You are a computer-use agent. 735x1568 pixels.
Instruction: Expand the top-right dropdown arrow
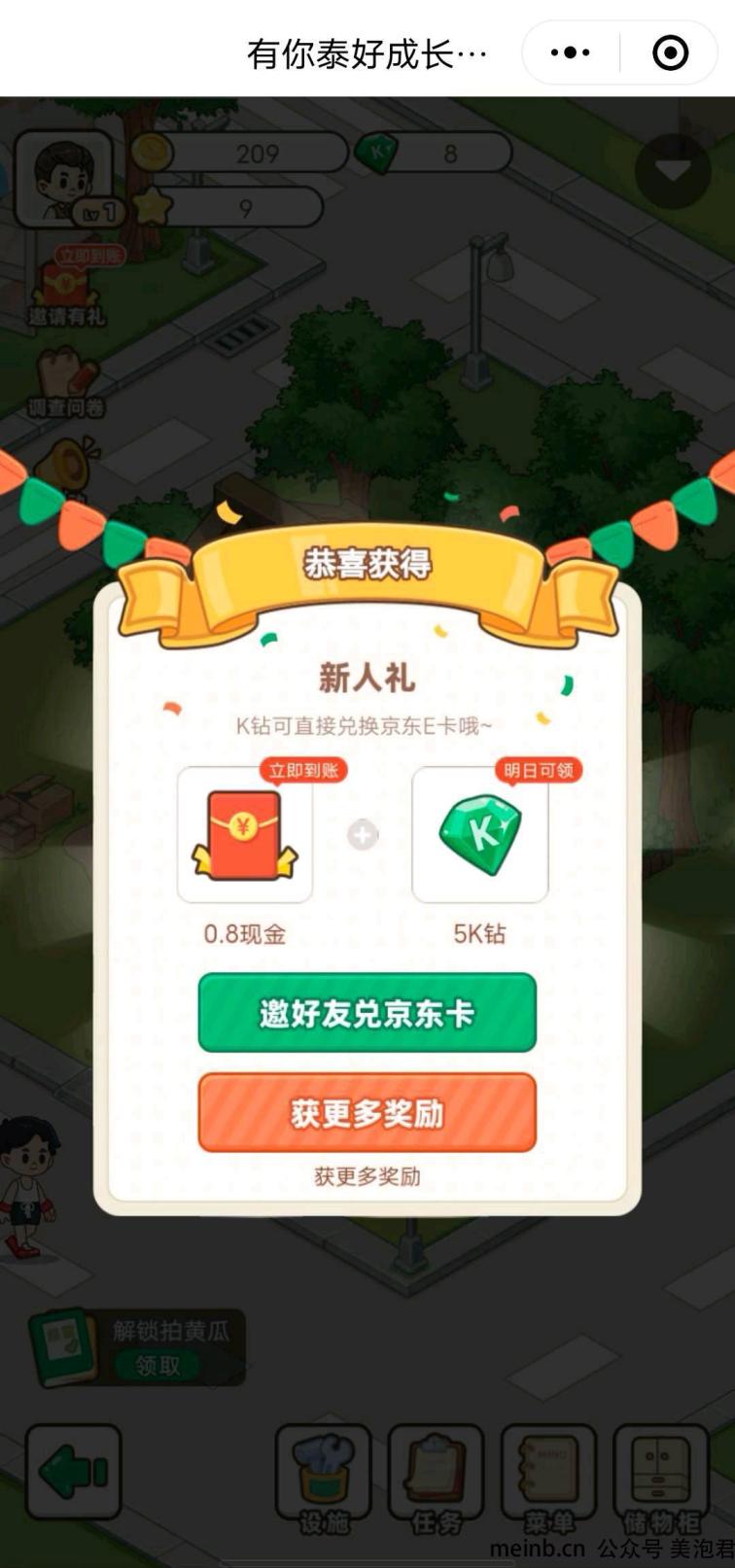point(673,171)
